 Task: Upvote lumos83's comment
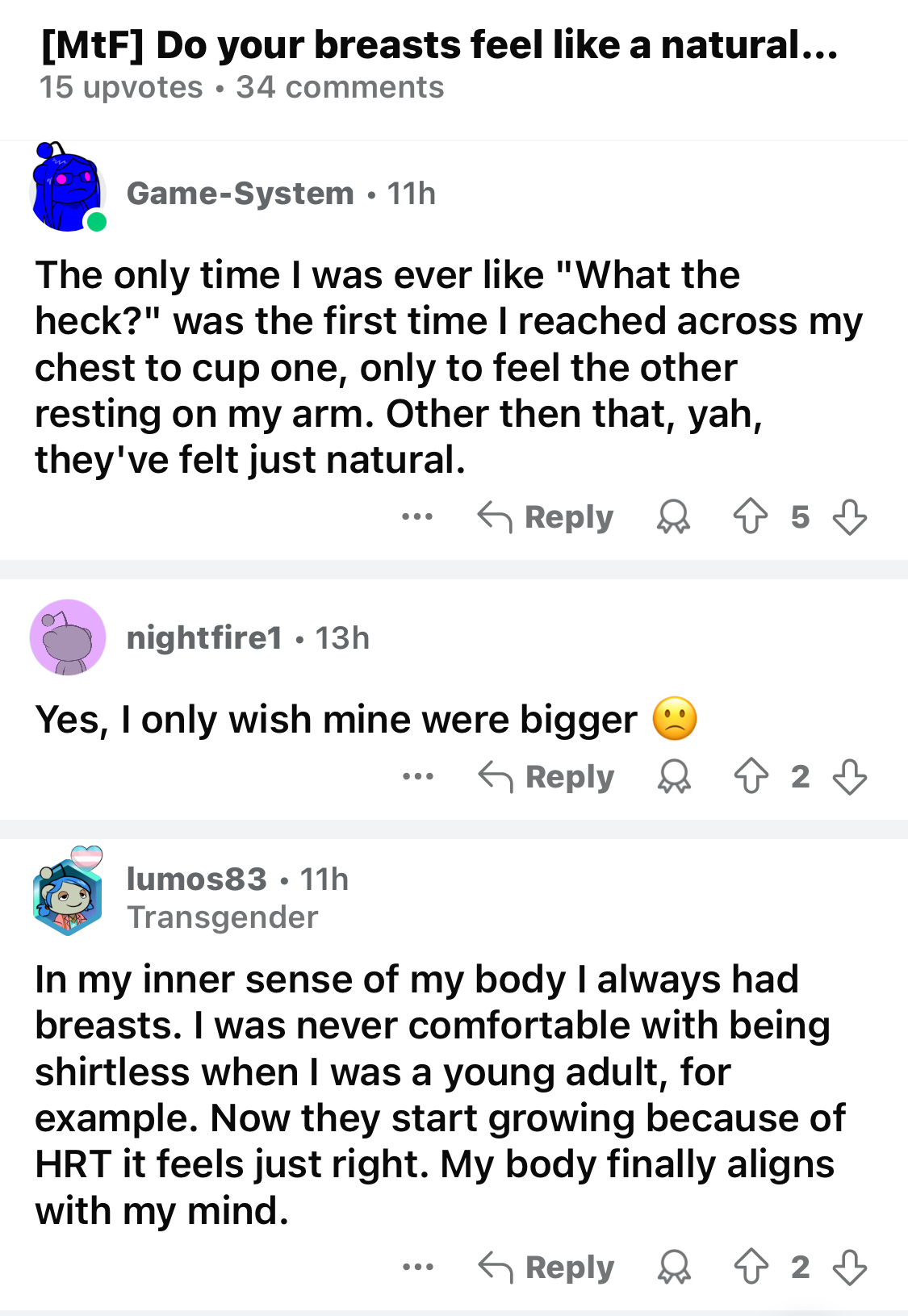click(x=751, y=1267)
